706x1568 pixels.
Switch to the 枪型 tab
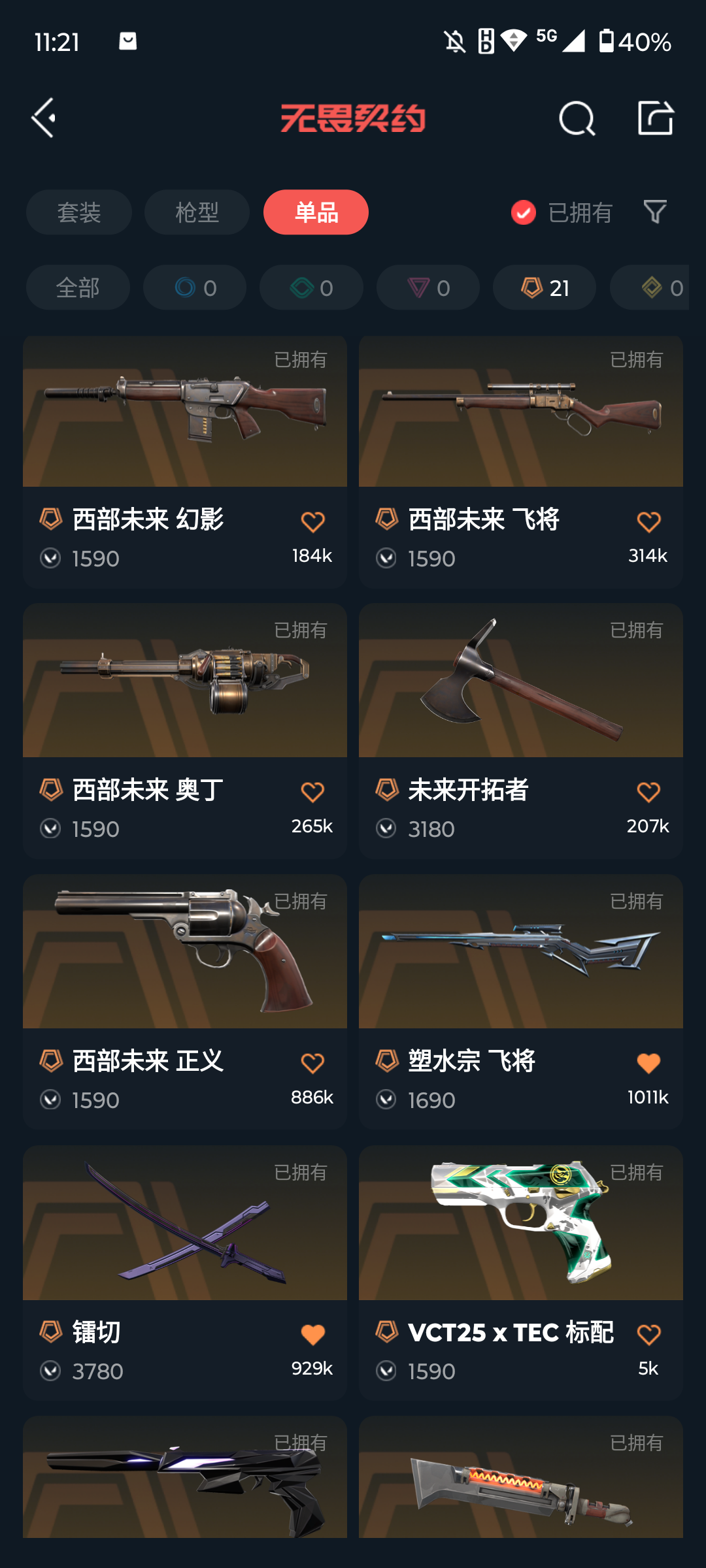[x=197, y=212]
